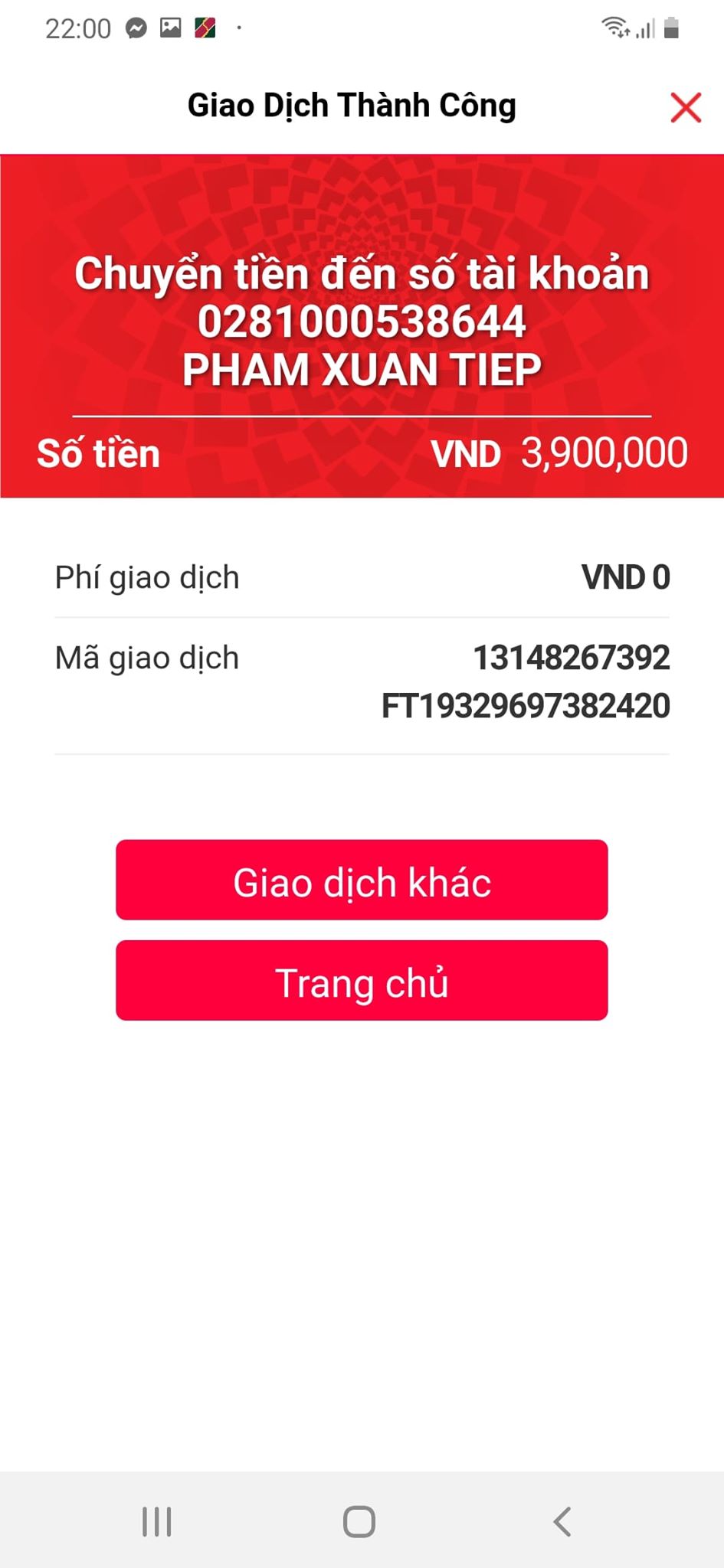Close the transaction success screen

[x=685, y=107]
